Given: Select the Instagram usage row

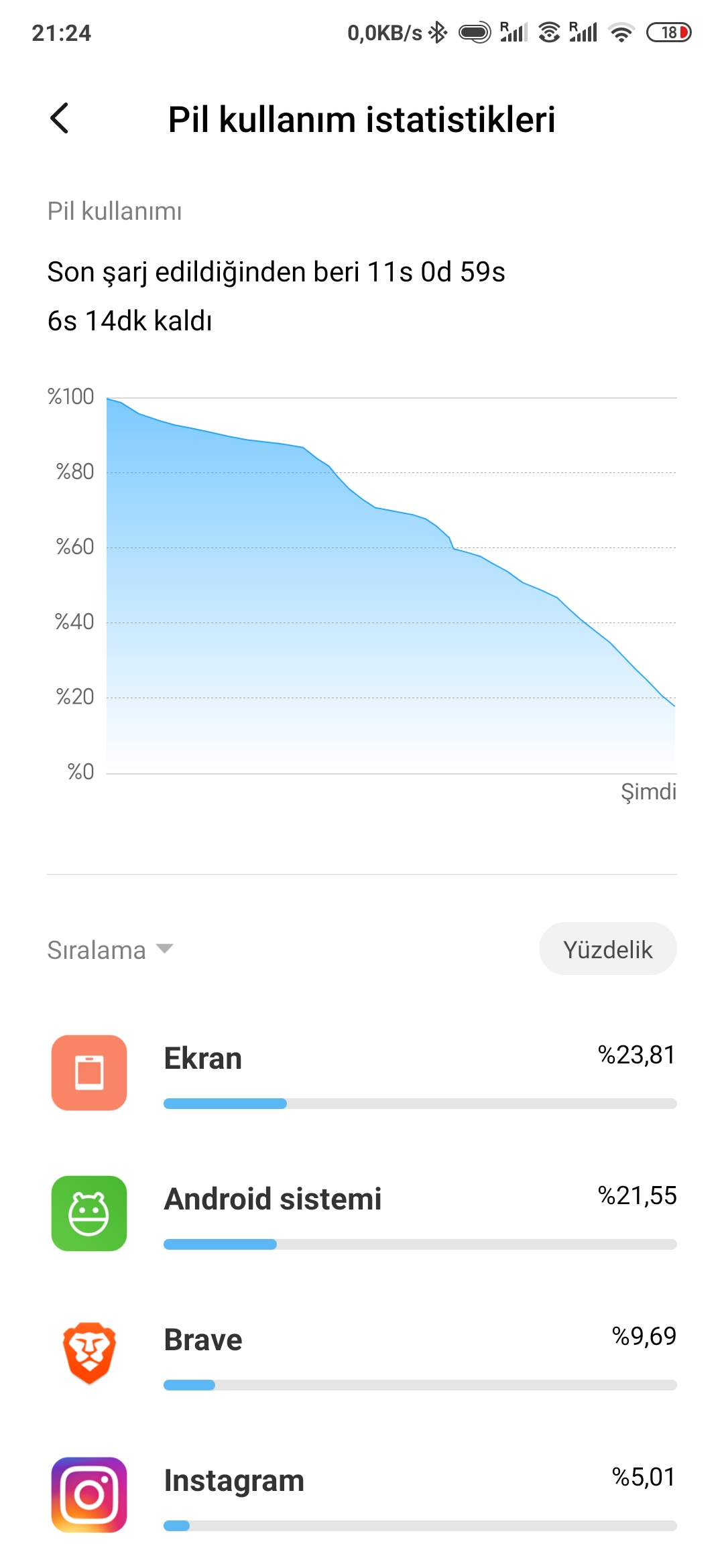Looking at the screenshot, I should (x=362, y=1495).
